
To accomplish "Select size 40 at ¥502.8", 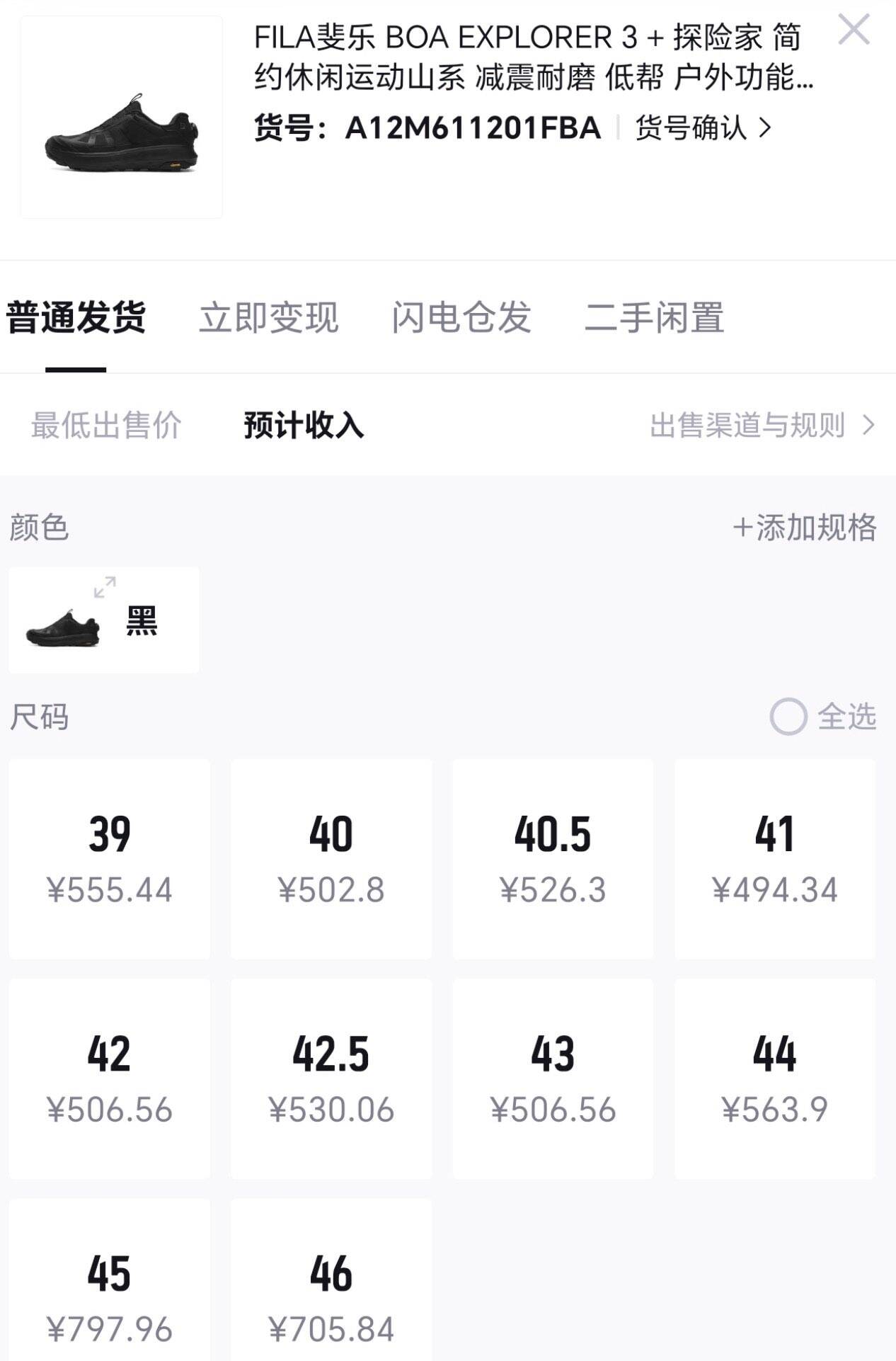I will (331, 859).
